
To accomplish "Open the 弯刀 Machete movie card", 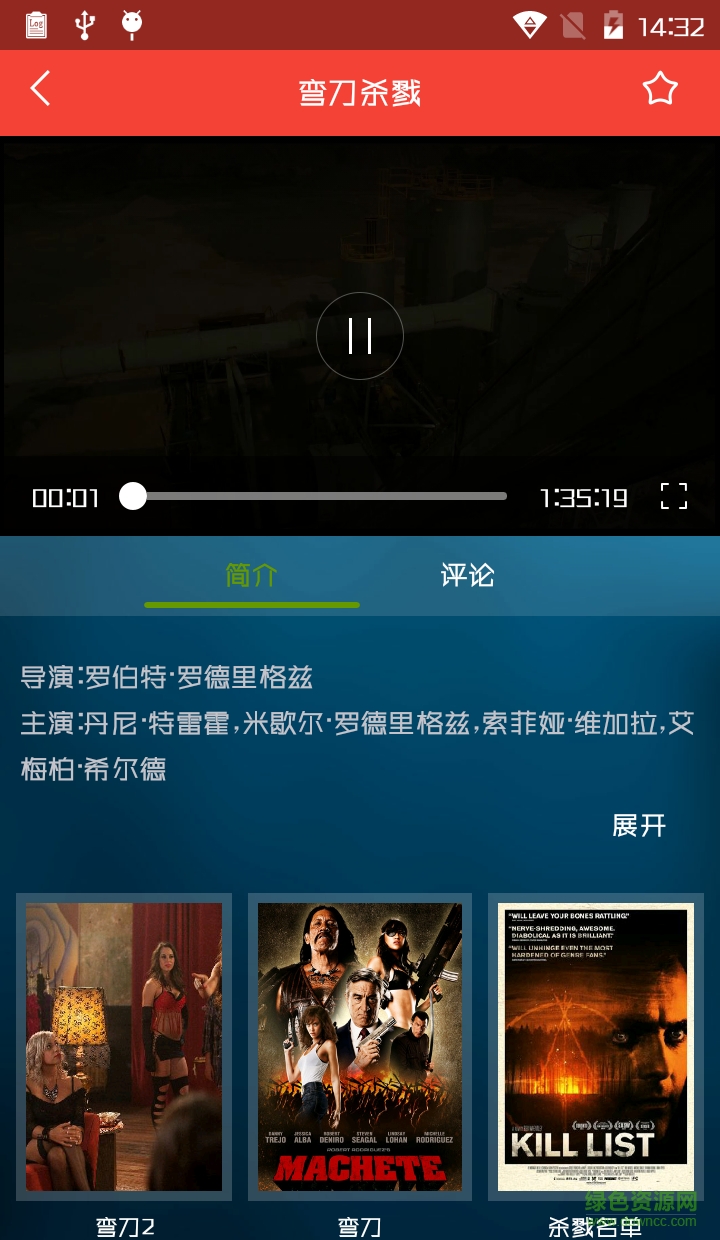I will 360,1047.
